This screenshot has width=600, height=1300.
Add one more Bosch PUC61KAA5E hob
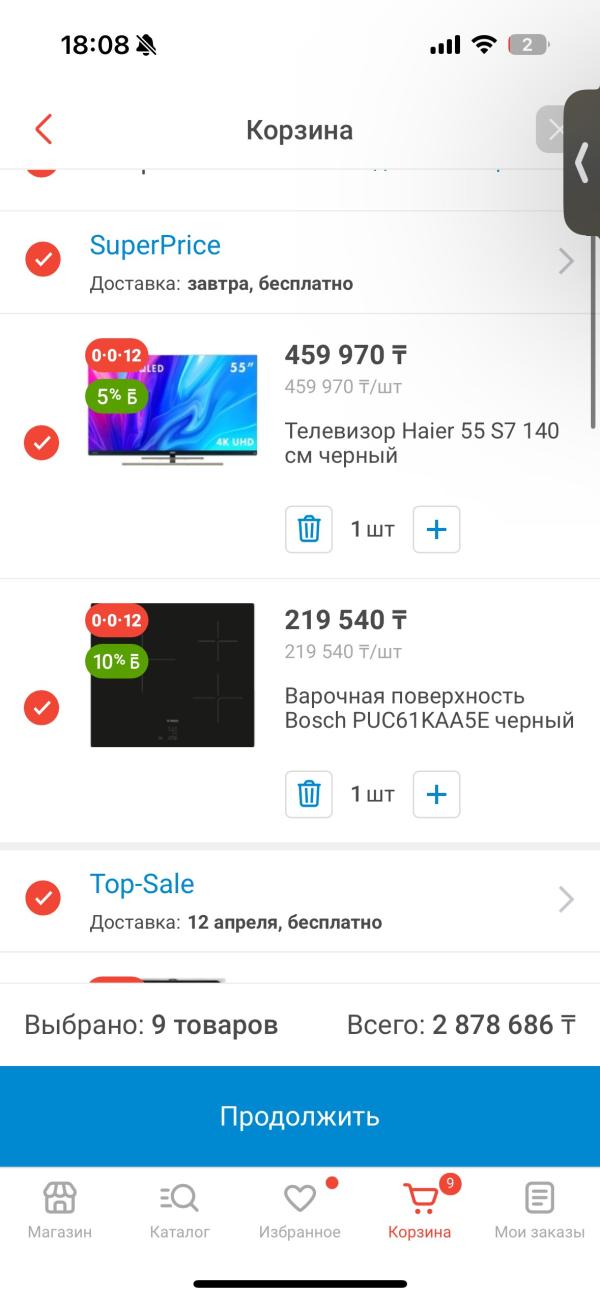point(436,794)
